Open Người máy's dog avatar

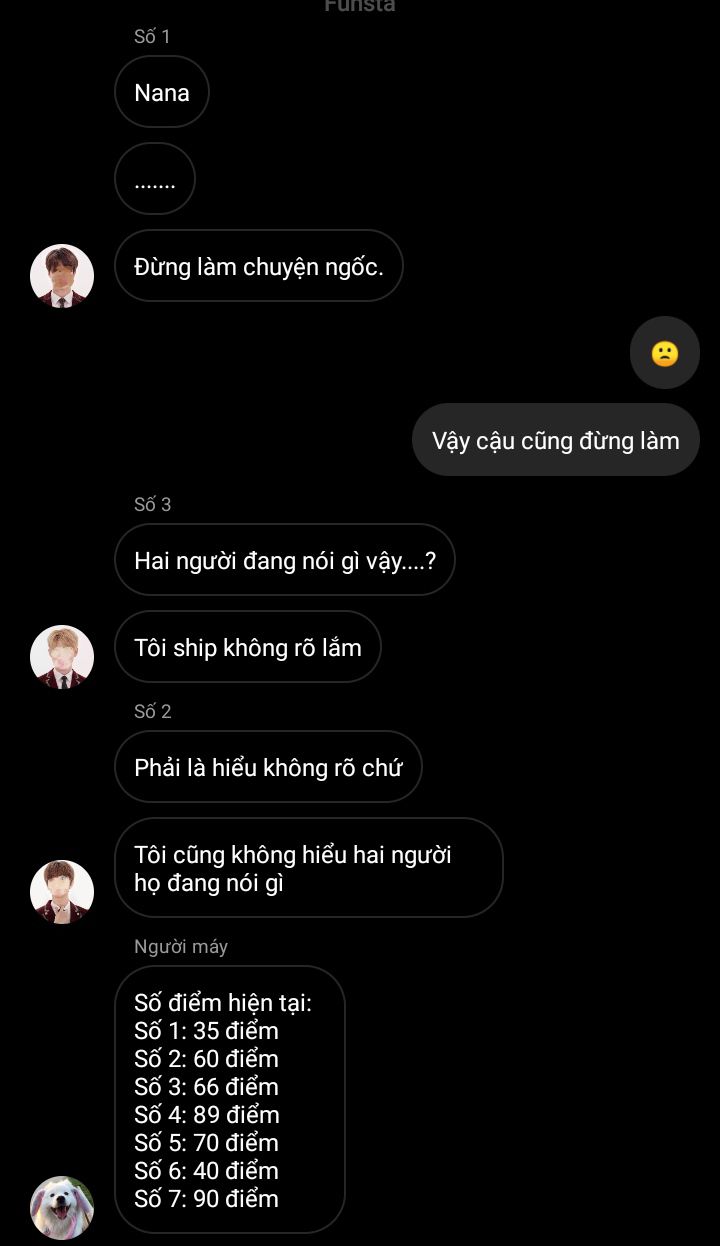coord(62,1207)
